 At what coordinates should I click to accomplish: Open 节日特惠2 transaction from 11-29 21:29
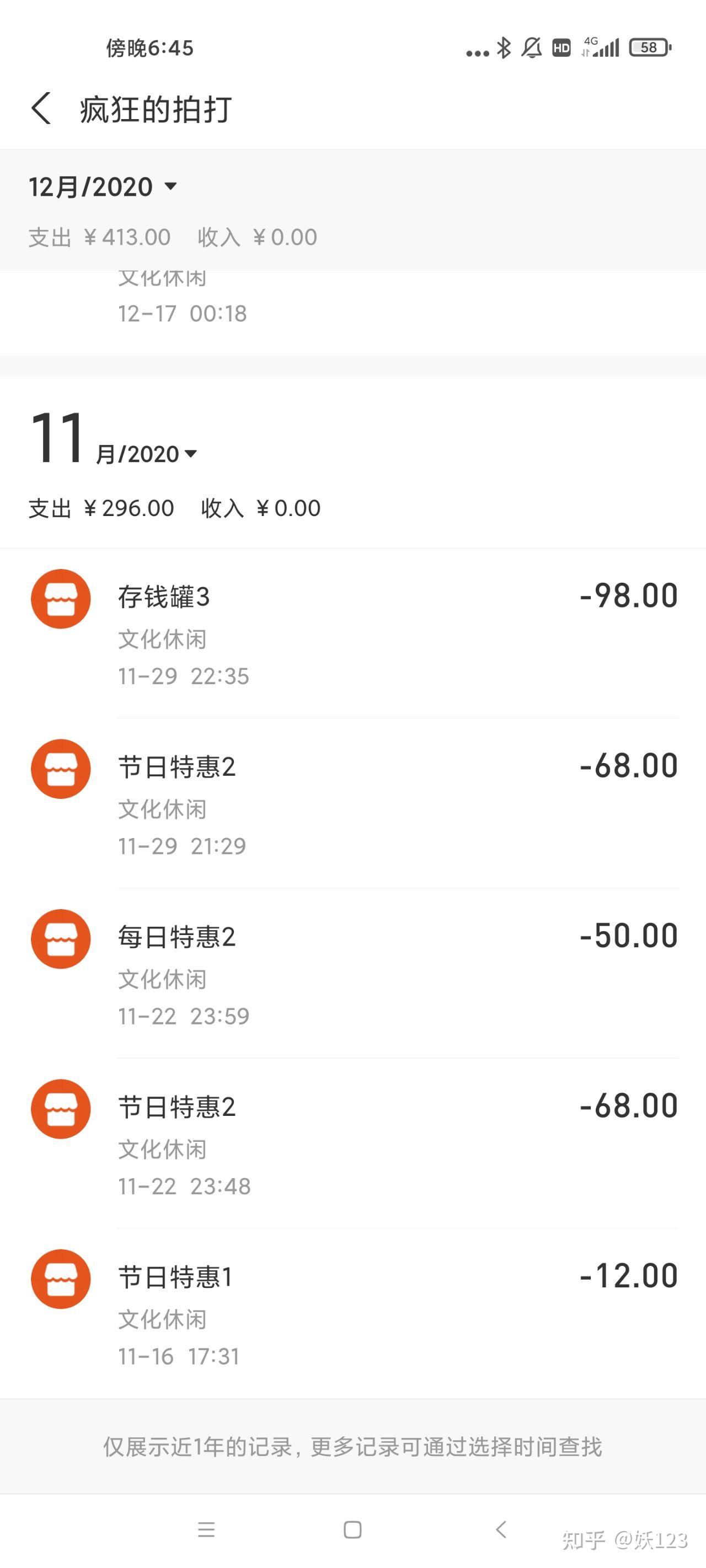352,803
